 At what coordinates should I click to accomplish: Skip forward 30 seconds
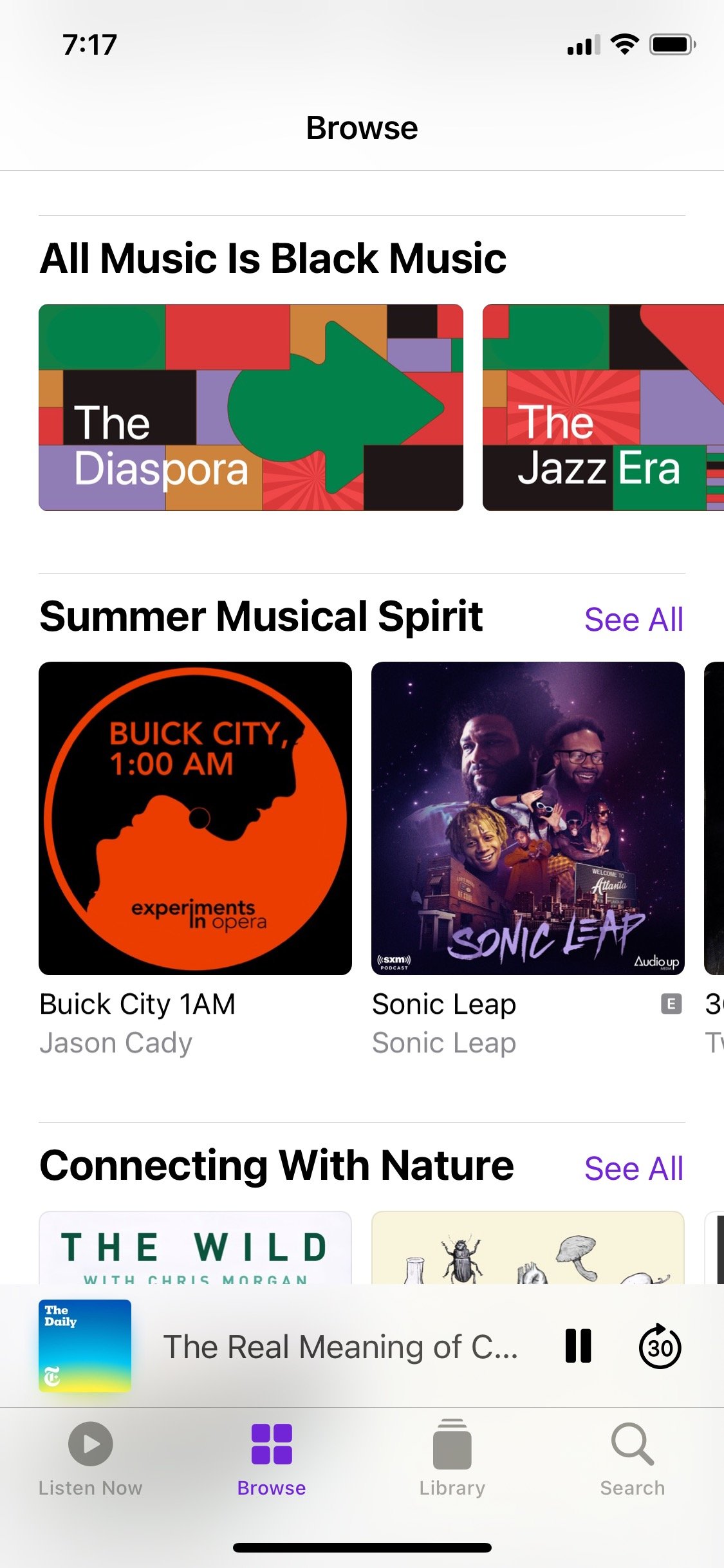[x=660, y=1346]
